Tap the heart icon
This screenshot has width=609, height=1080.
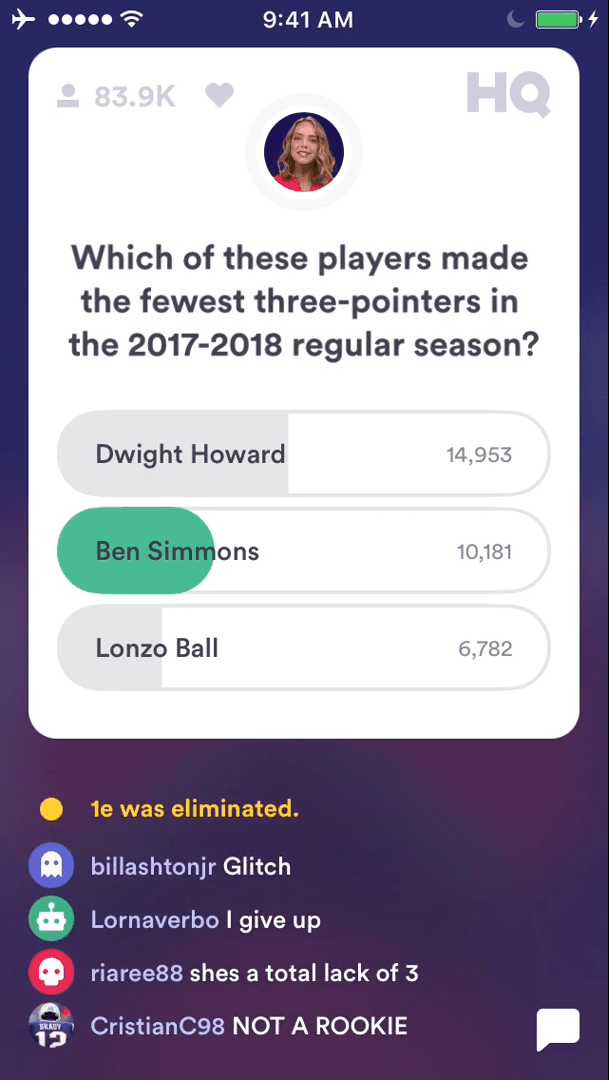[x=219, y=95]
